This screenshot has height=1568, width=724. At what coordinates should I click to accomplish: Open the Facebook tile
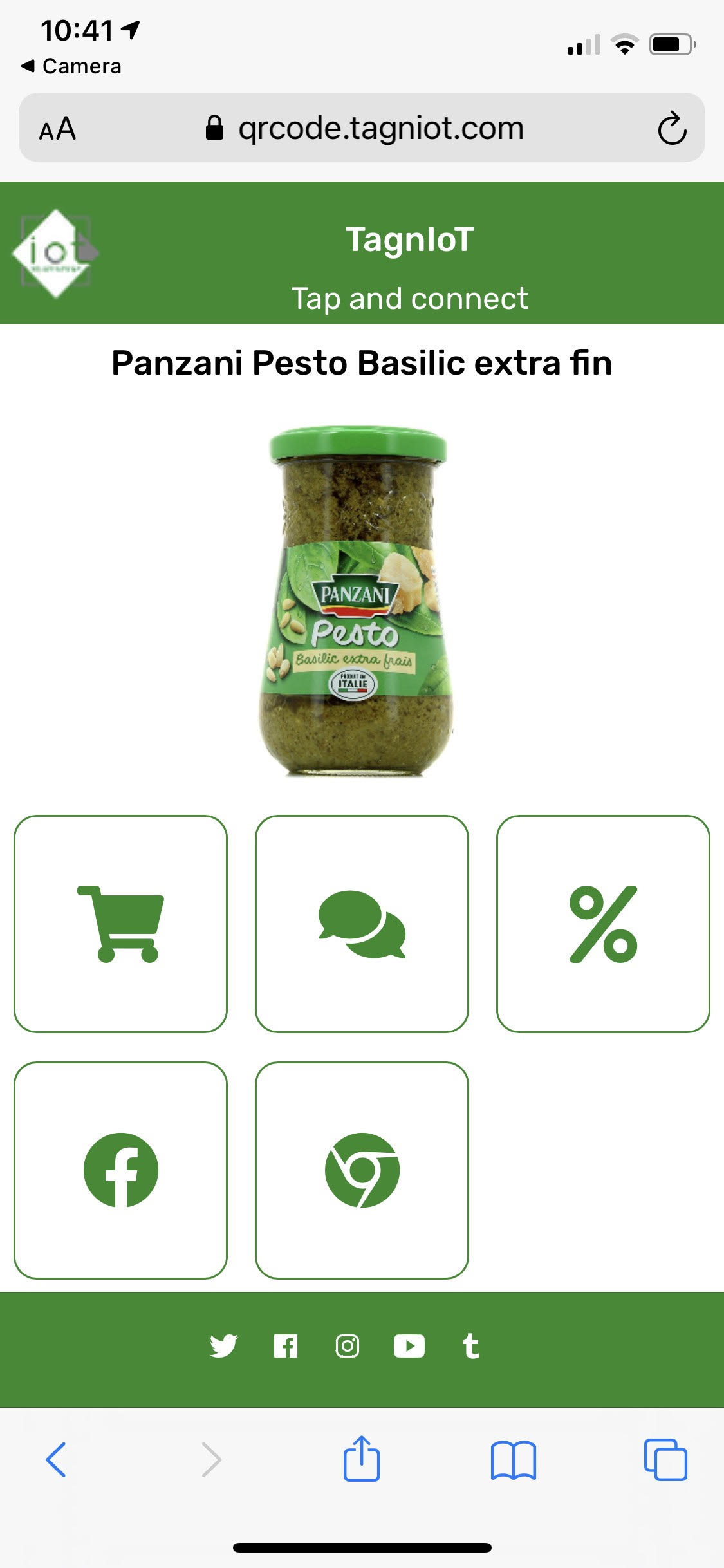tap(120, 1170)
